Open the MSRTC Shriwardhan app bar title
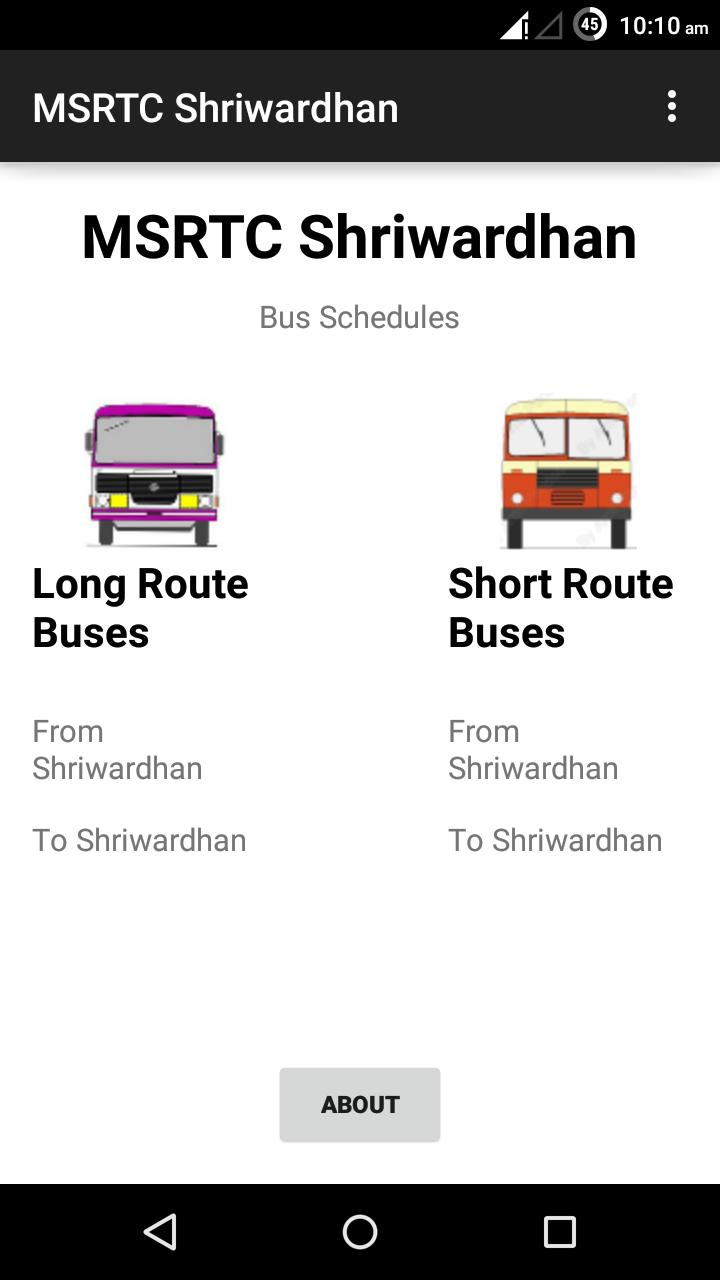This screenshot has height=1280, width=720. [x=214, y=107]
